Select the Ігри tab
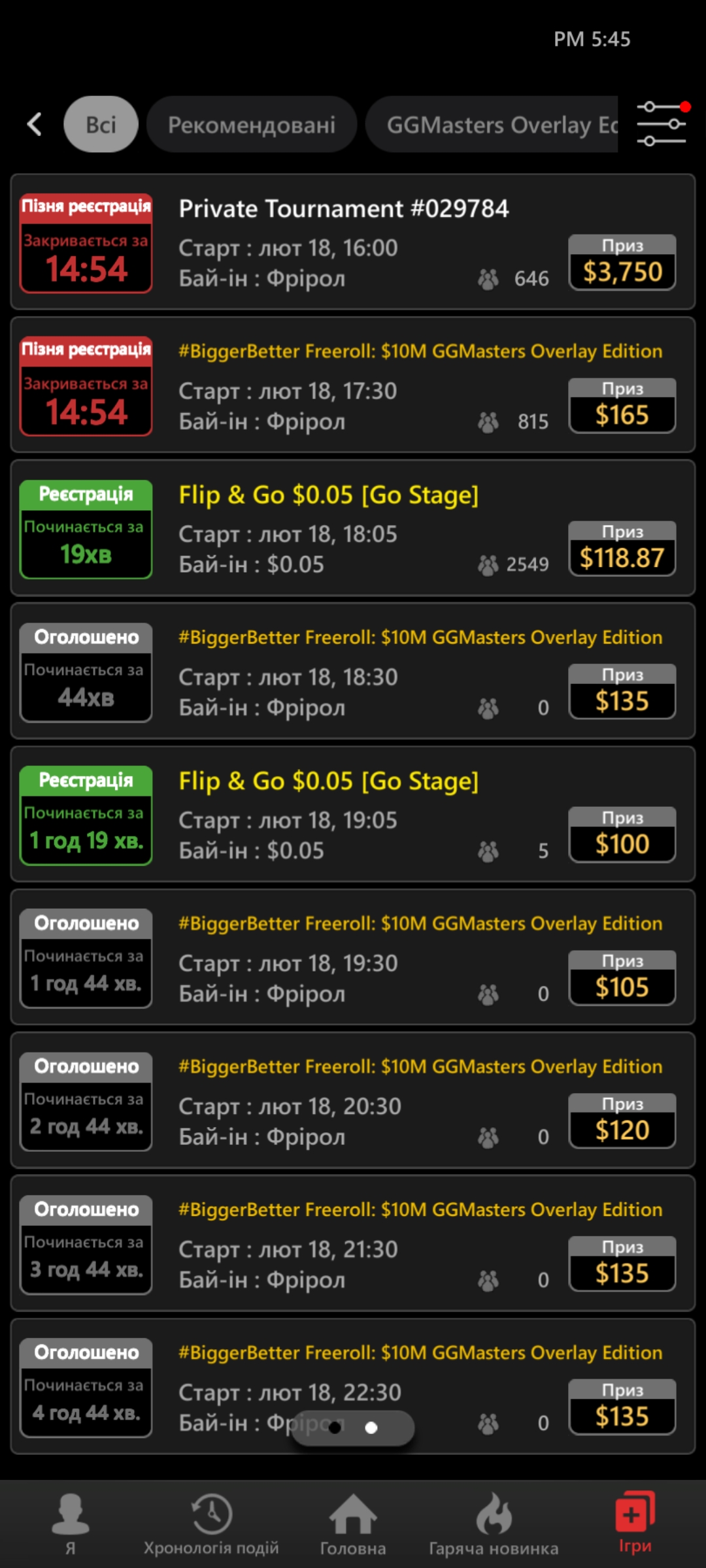 tap(635, 1524)
